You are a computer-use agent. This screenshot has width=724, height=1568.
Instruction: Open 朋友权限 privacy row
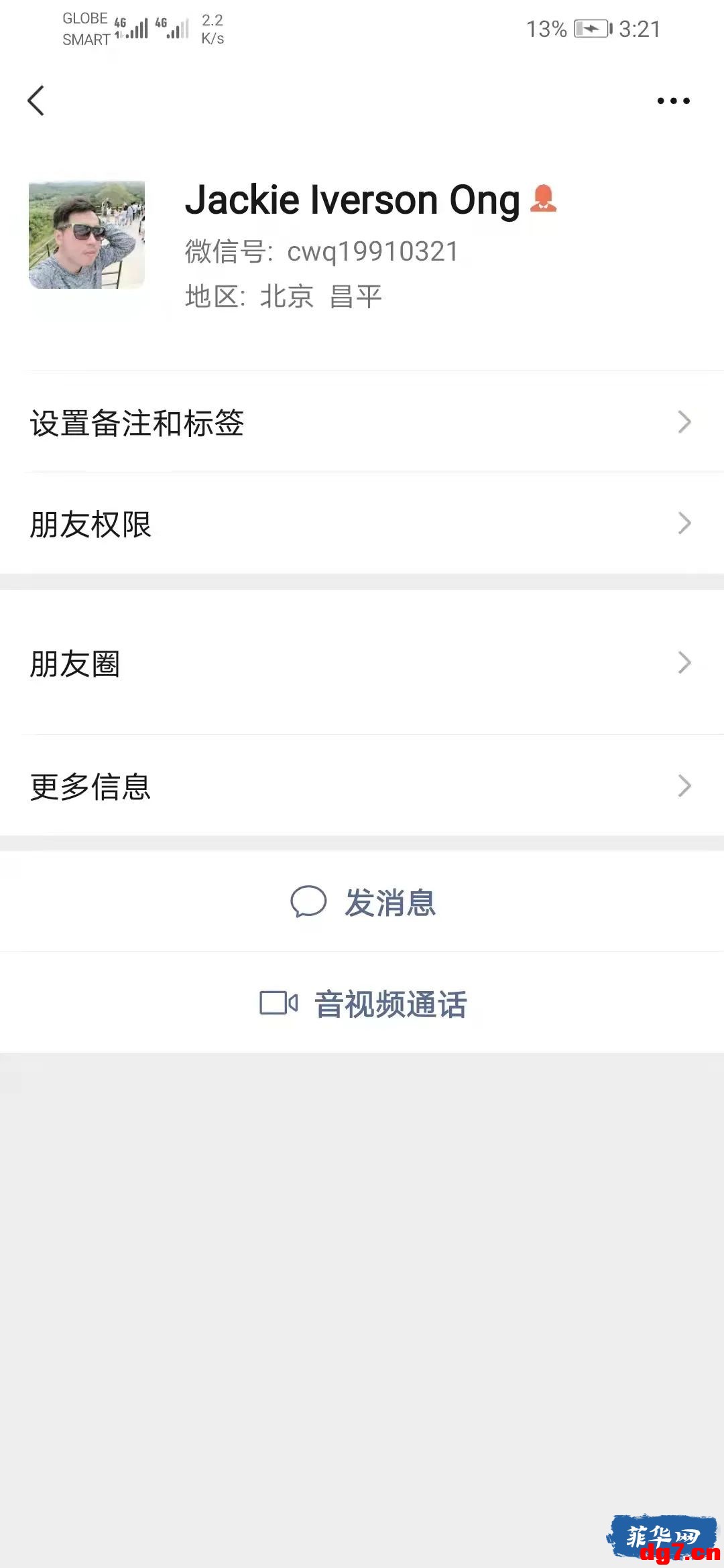362,523
